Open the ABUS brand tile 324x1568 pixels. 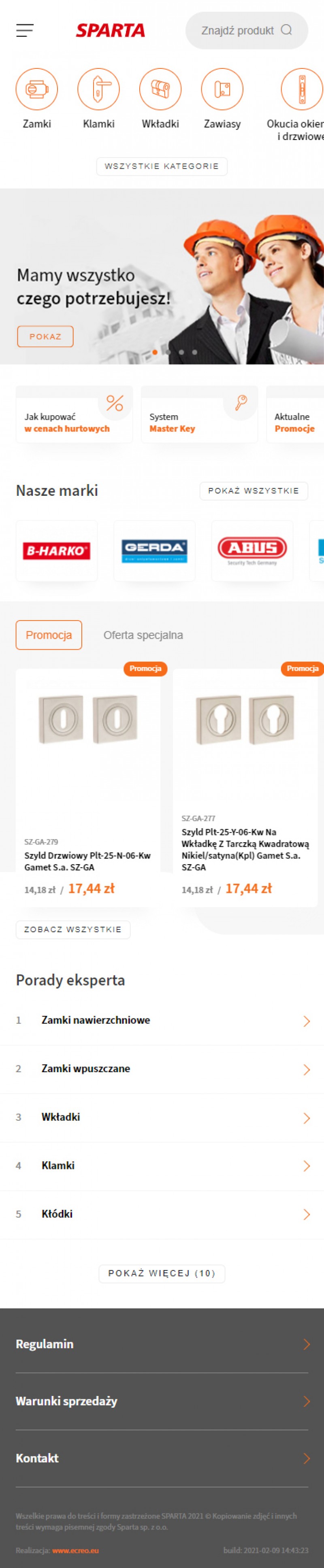pos(252,551)
